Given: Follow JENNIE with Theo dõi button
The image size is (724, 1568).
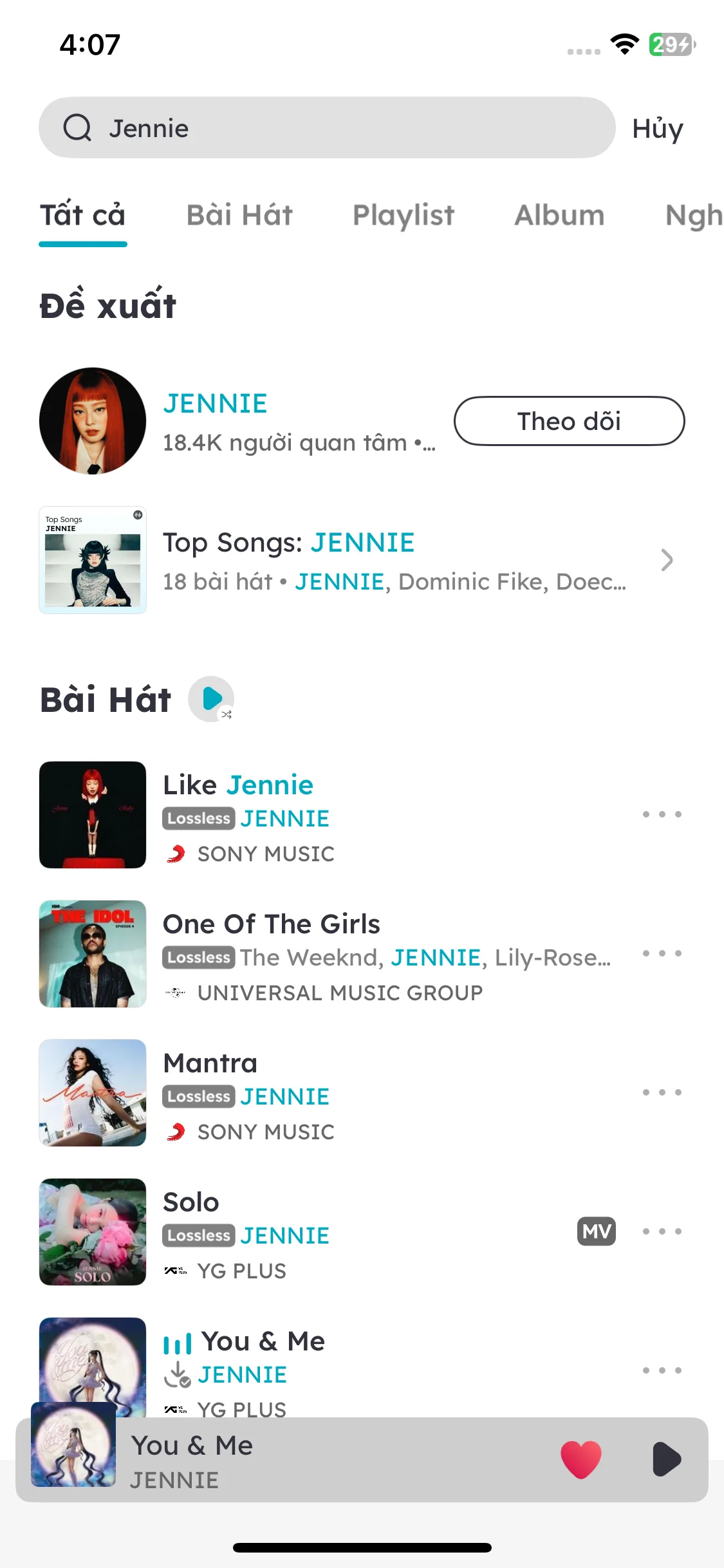Looking at the screenshot, I should click(x=569, y=421).
